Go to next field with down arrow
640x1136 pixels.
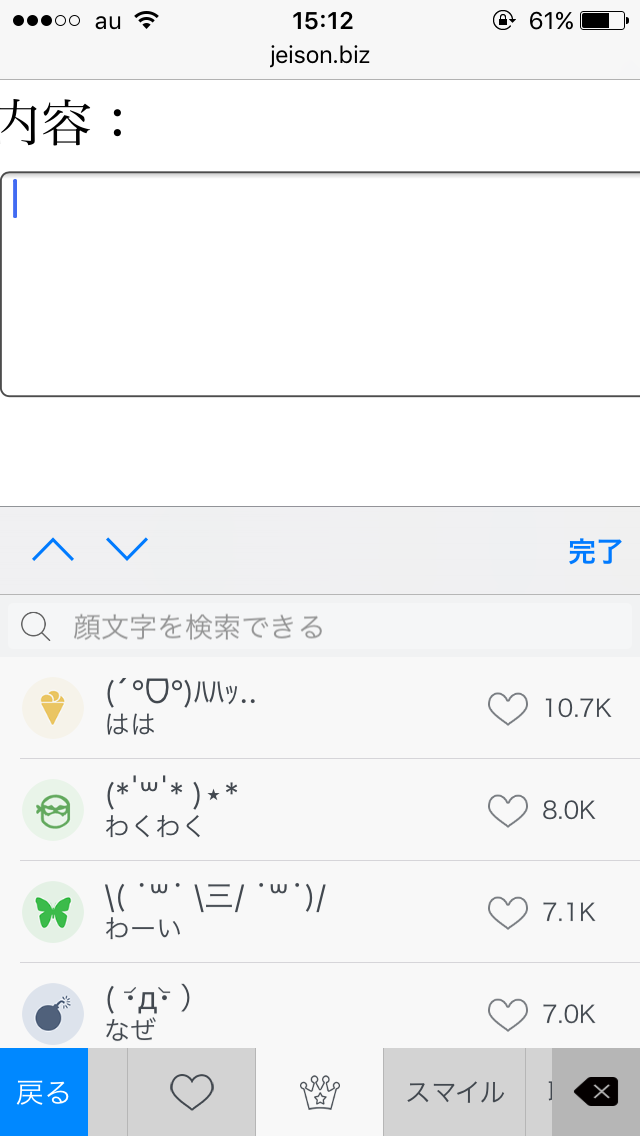click(127, 549)
